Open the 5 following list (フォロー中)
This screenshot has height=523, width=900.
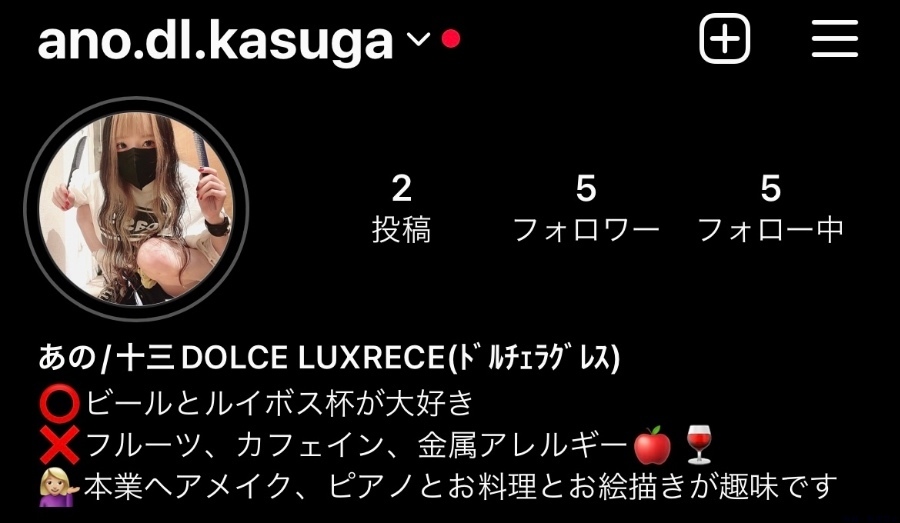pos(770,208)
